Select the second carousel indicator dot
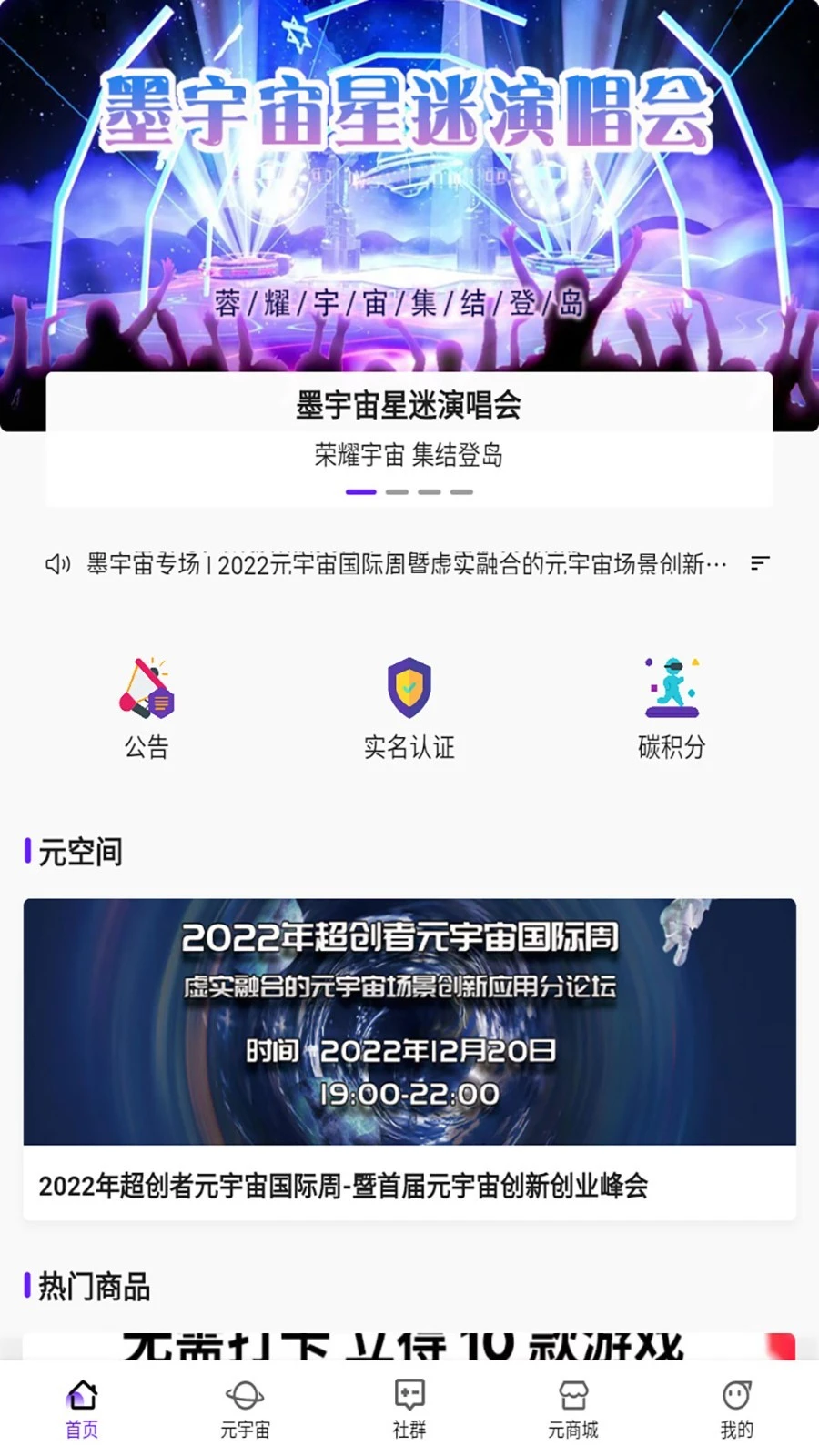Image resolution: width=819 pixels, height=1456 pixels. pos(396,491)
